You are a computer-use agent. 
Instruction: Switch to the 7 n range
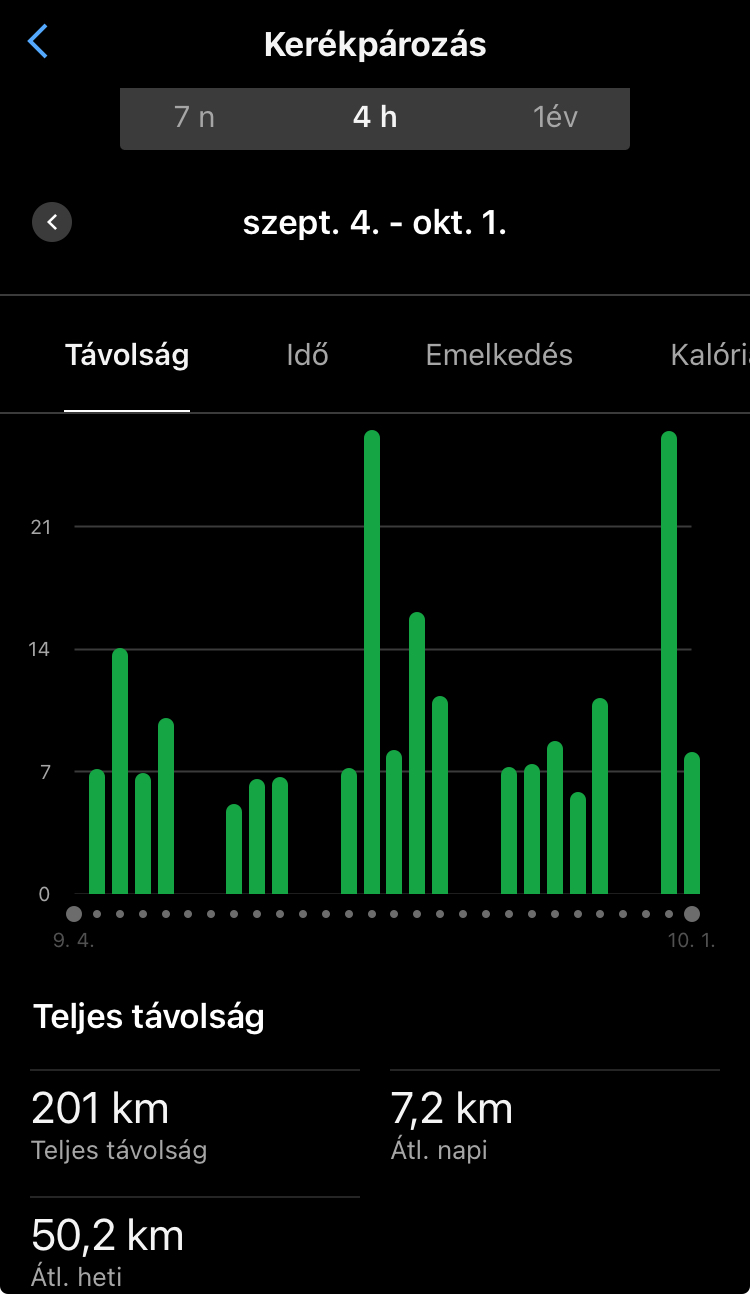[195, 118]
